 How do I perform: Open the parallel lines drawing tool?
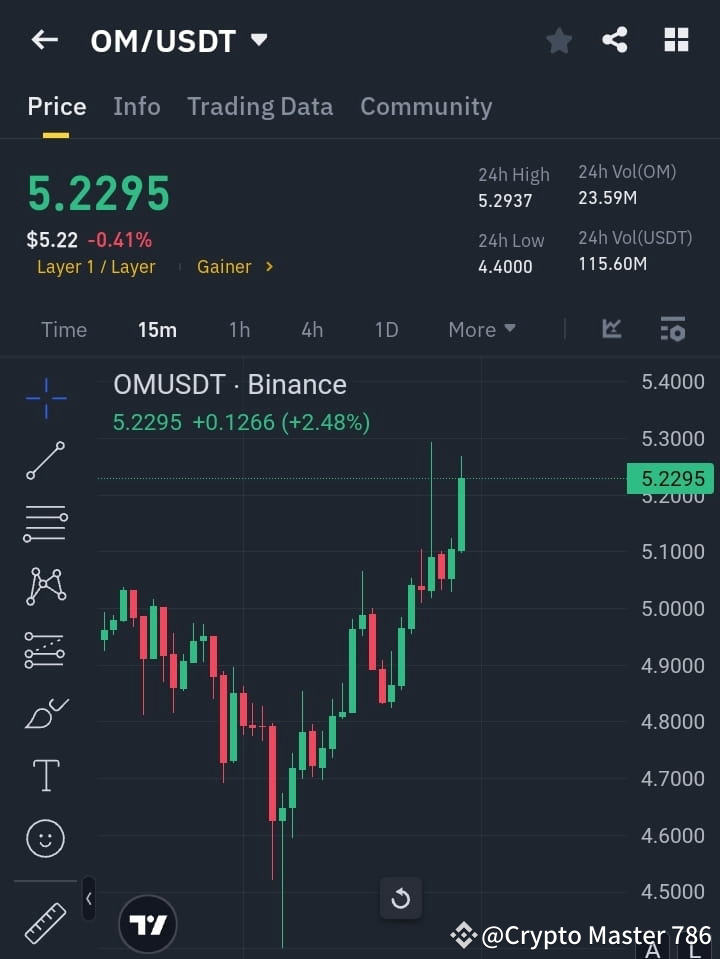(x=45, y=524)
